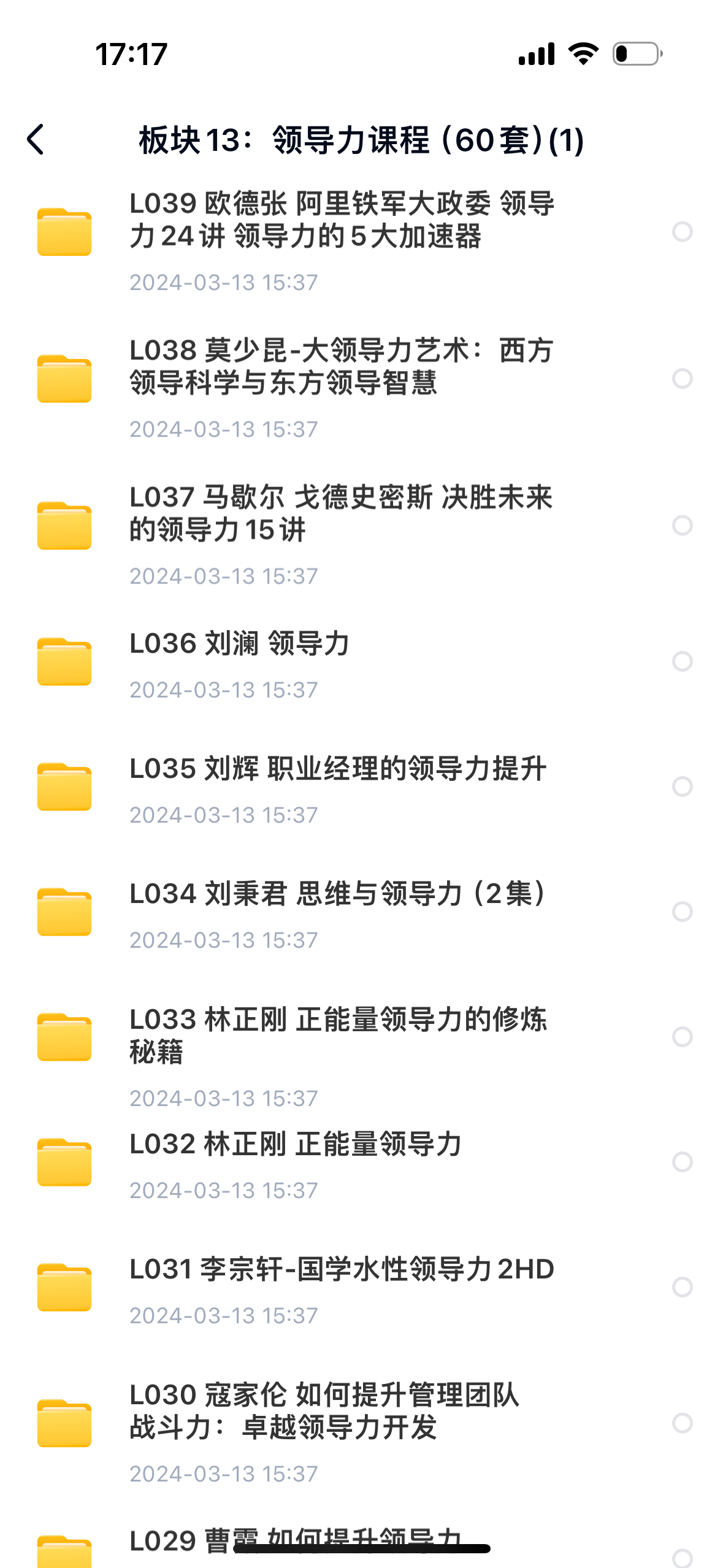Image resolution: width=723 pixels, height=1568 pixels.
Task: Check the selection circle for L031 李宗轩
Action: [x=682, y=1287]
